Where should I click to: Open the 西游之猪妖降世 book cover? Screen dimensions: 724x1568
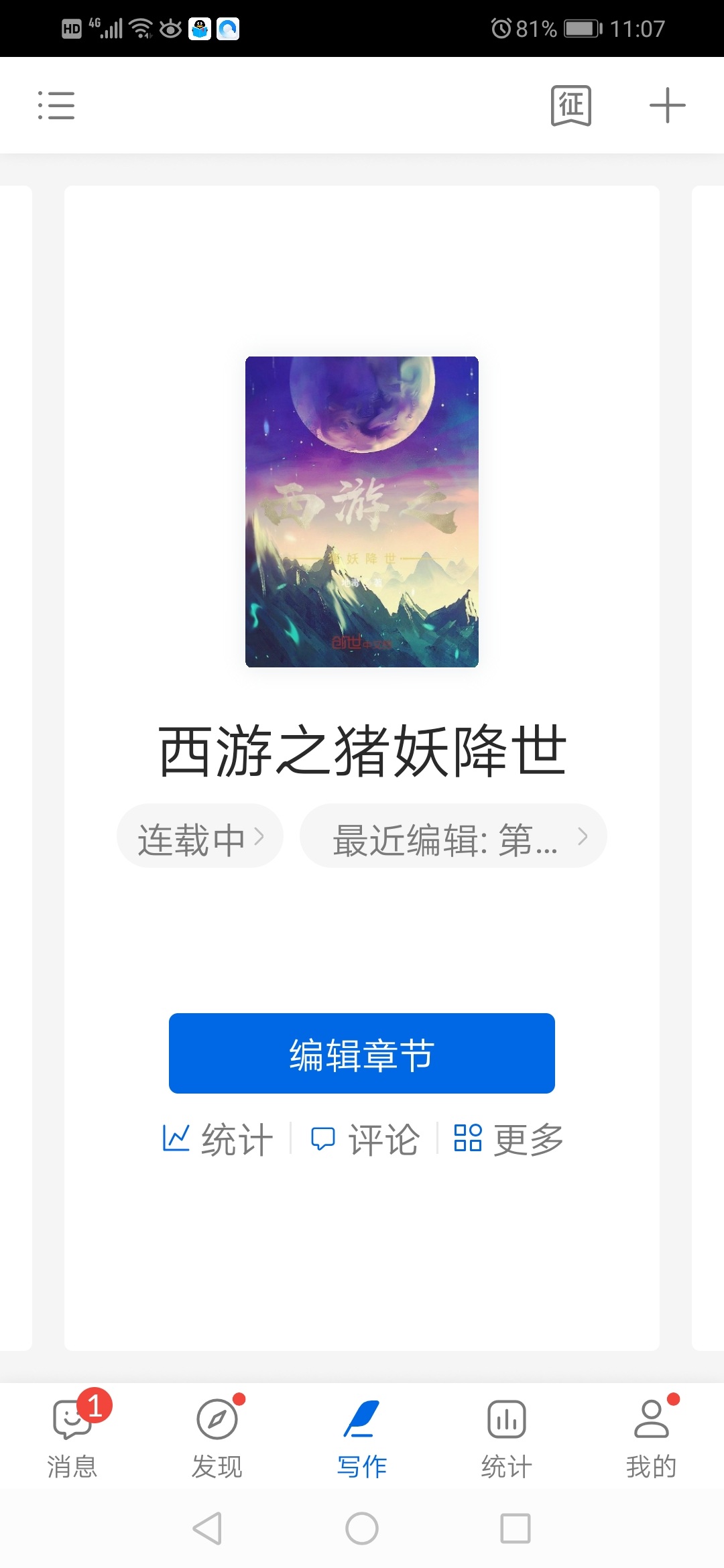(x=362, y=512)
